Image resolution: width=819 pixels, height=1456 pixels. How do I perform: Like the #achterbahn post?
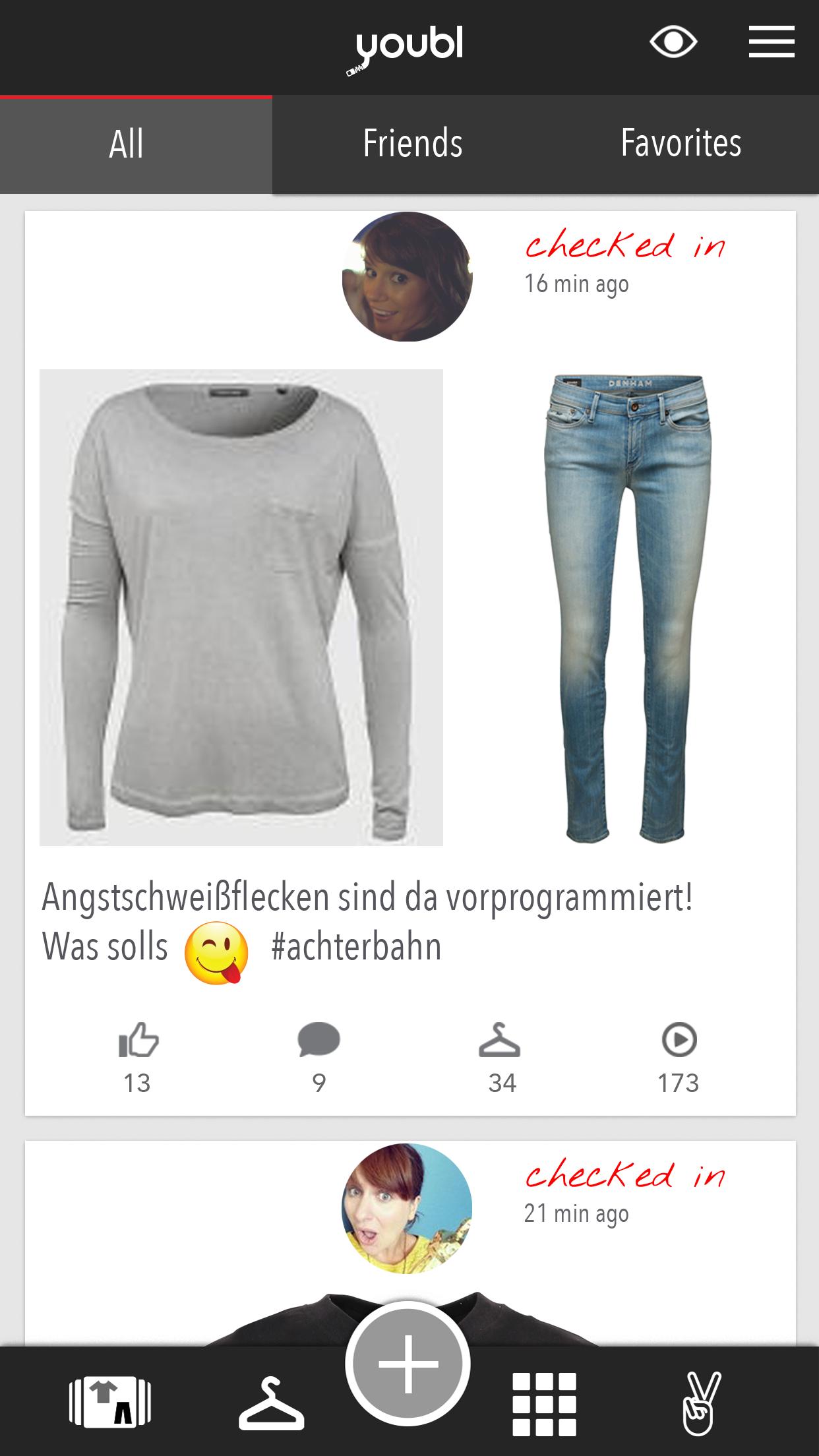coord(138,1041)
